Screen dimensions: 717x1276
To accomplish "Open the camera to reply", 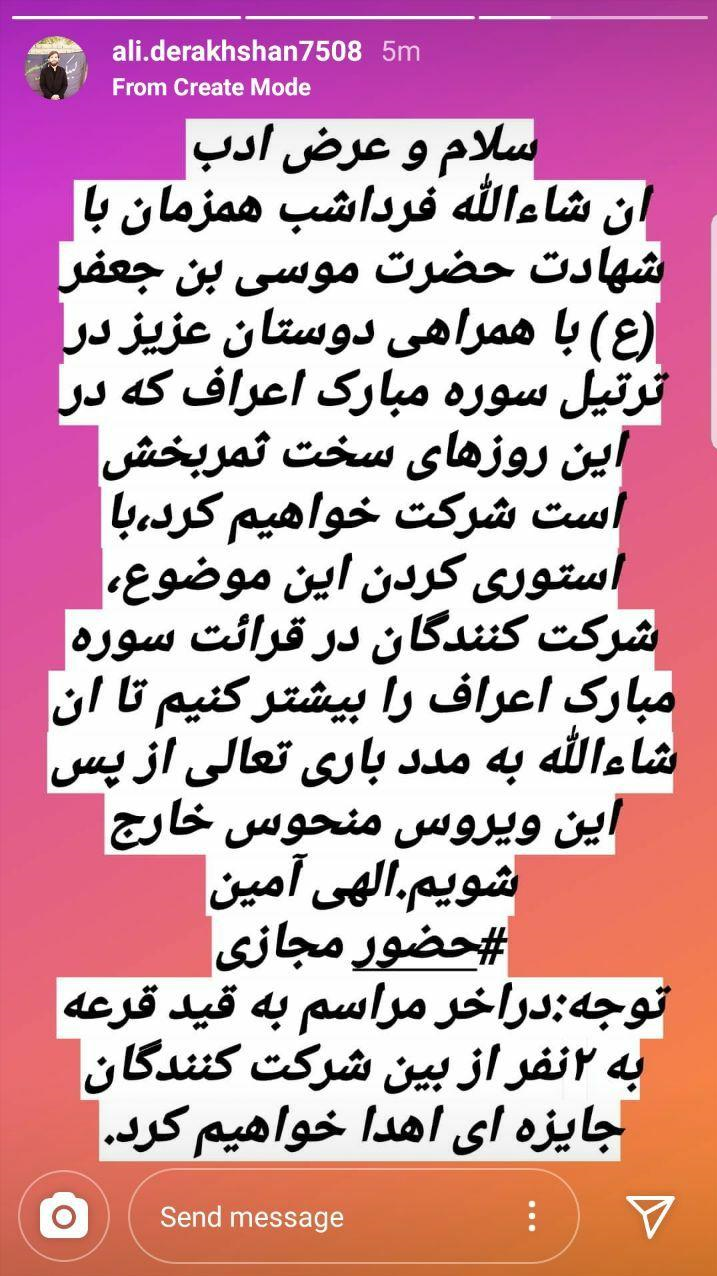I will point(64,1216).
